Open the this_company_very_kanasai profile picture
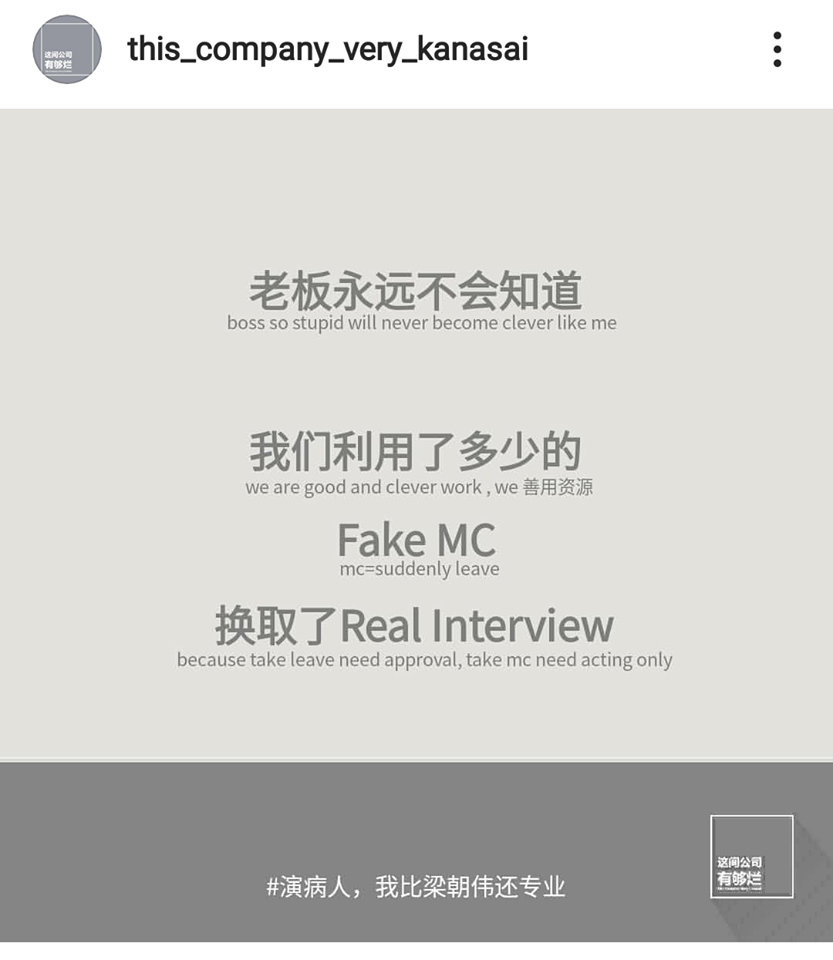 point(67,50)
